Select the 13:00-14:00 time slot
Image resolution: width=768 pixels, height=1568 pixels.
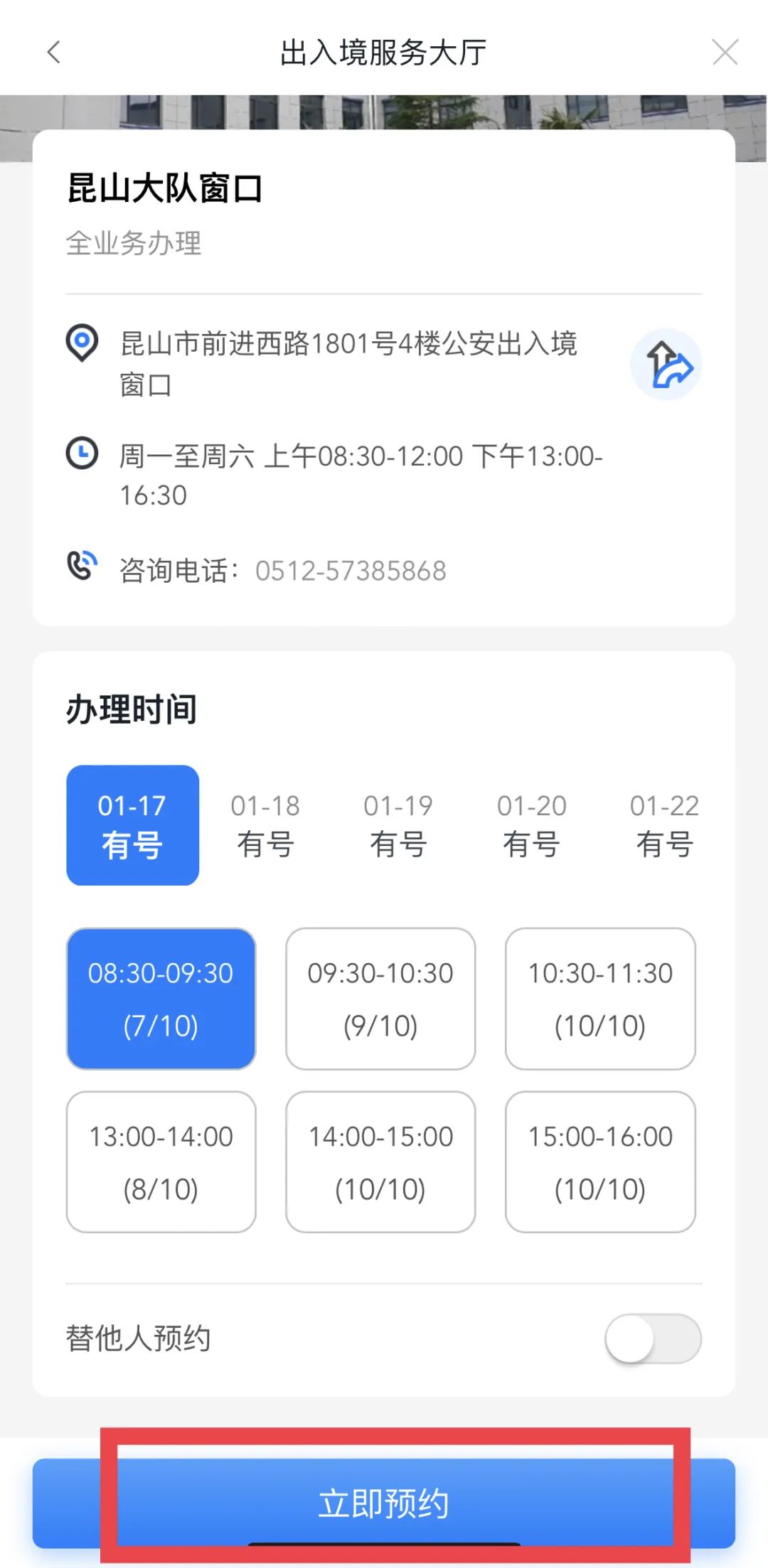[x=161, y=1161]
